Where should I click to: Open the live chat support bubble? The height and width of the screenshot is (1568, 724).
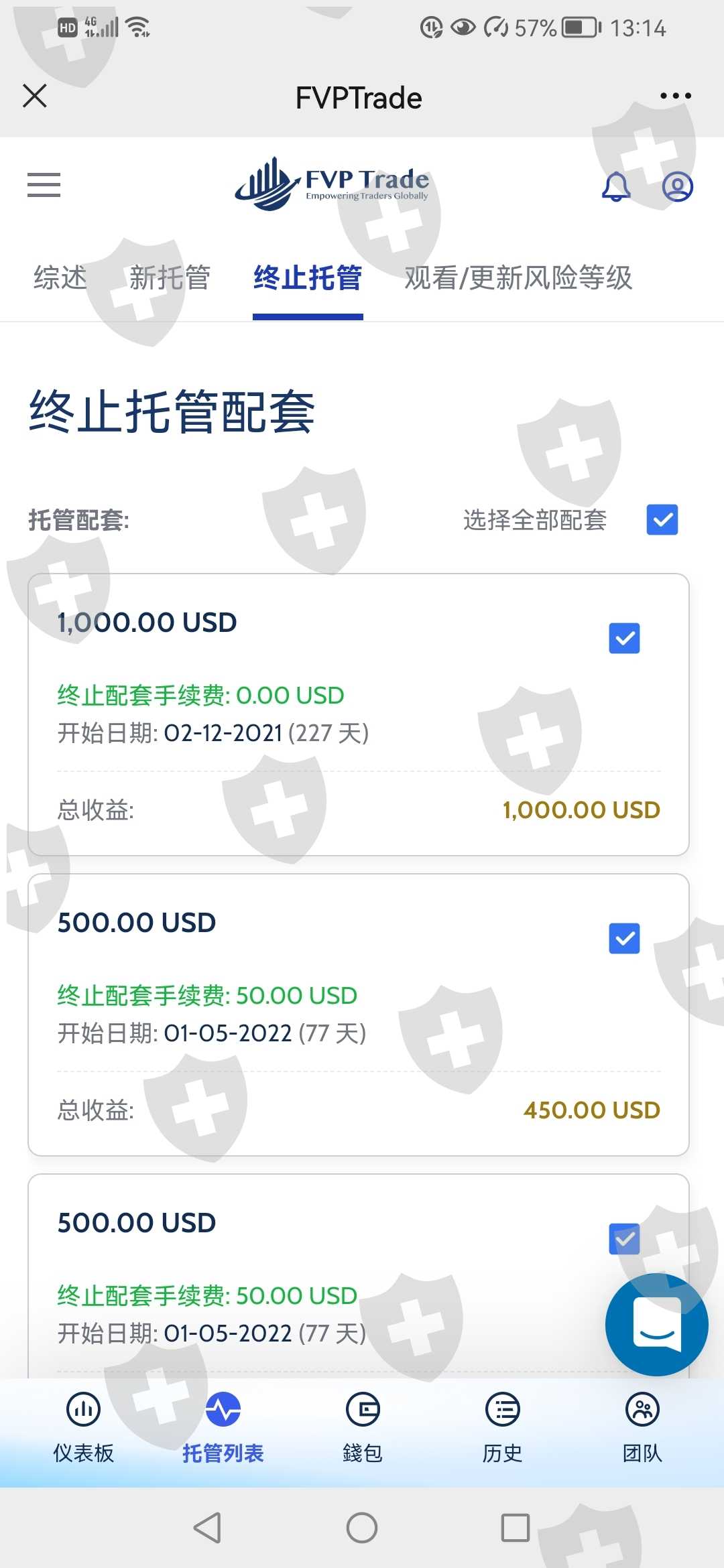656,1325
